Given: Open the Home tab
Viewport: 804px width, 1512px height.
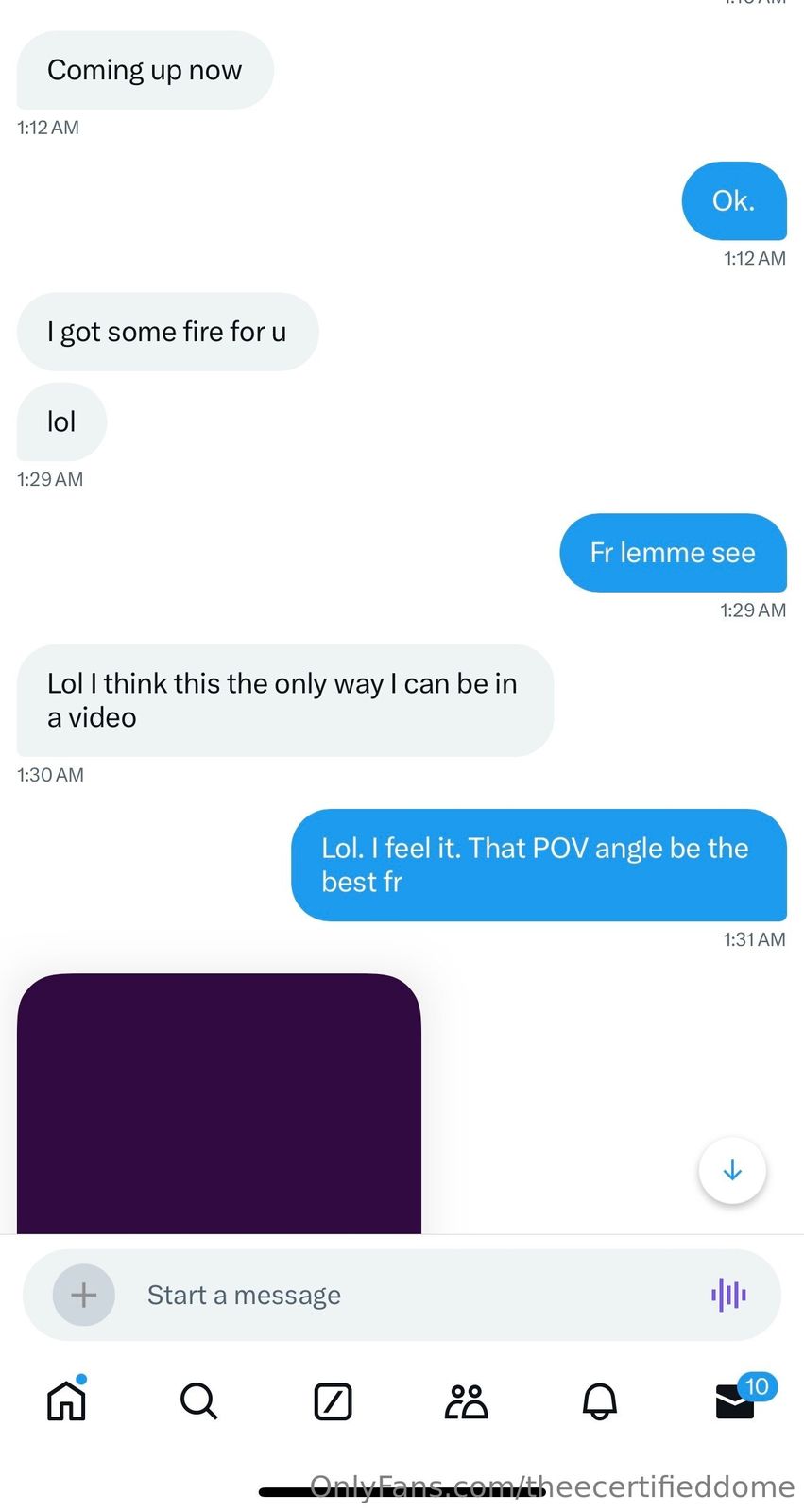Looking at the screenshot, I should click(x=66, y=1400).
